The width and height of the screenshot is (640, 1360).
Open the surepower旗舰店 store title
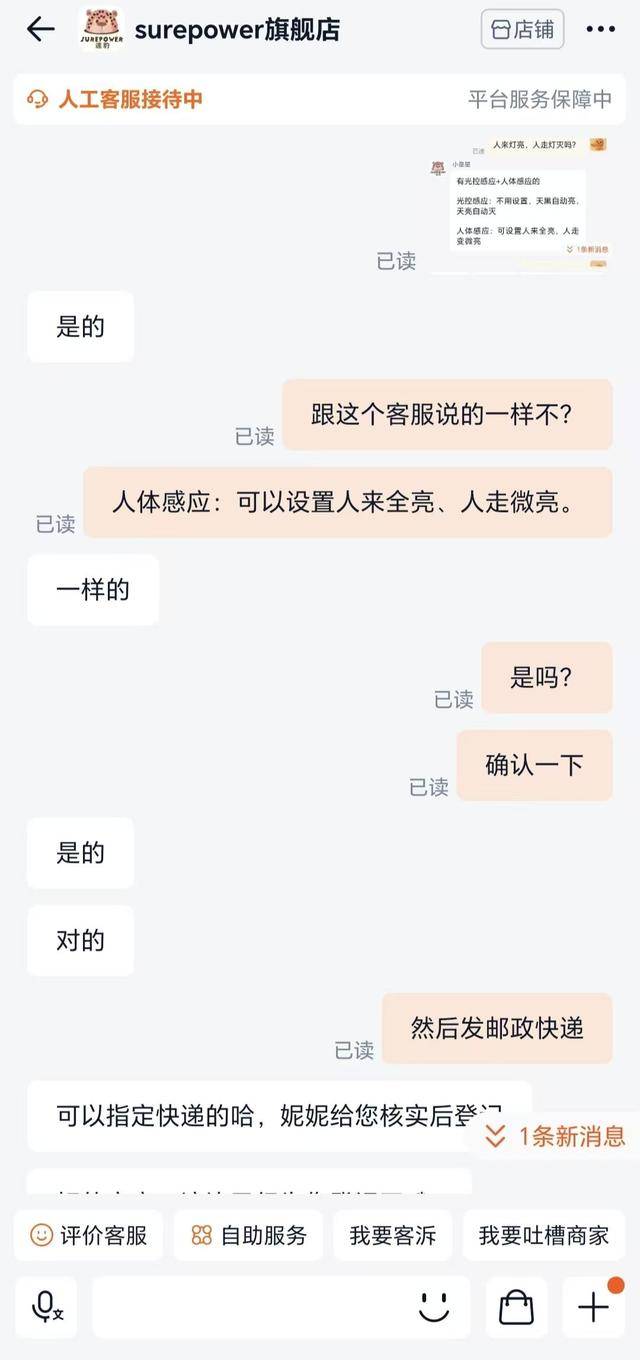236,29
